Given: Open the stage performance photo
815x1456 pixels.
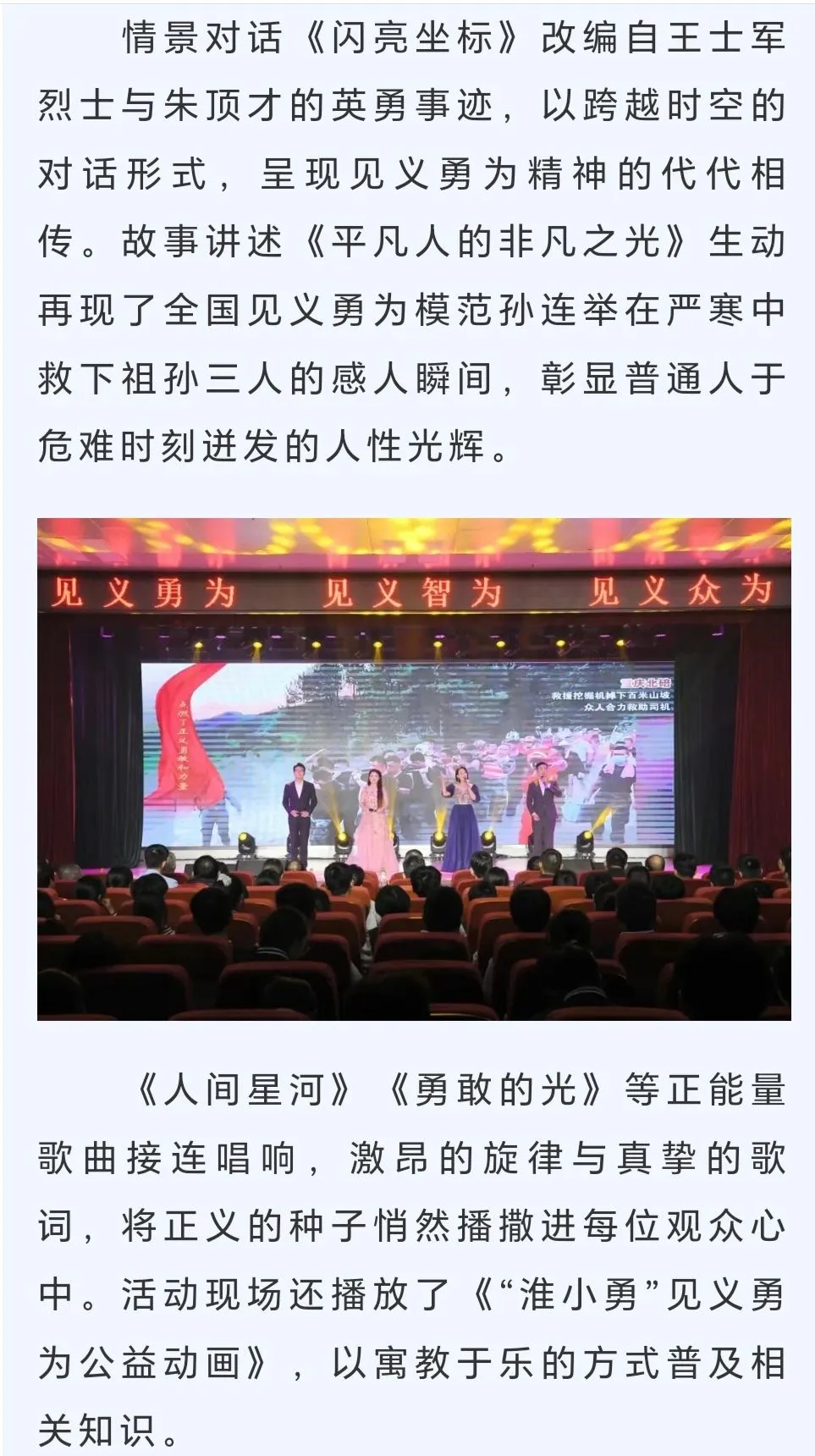Looking at the screenshot, I should 414,769.
